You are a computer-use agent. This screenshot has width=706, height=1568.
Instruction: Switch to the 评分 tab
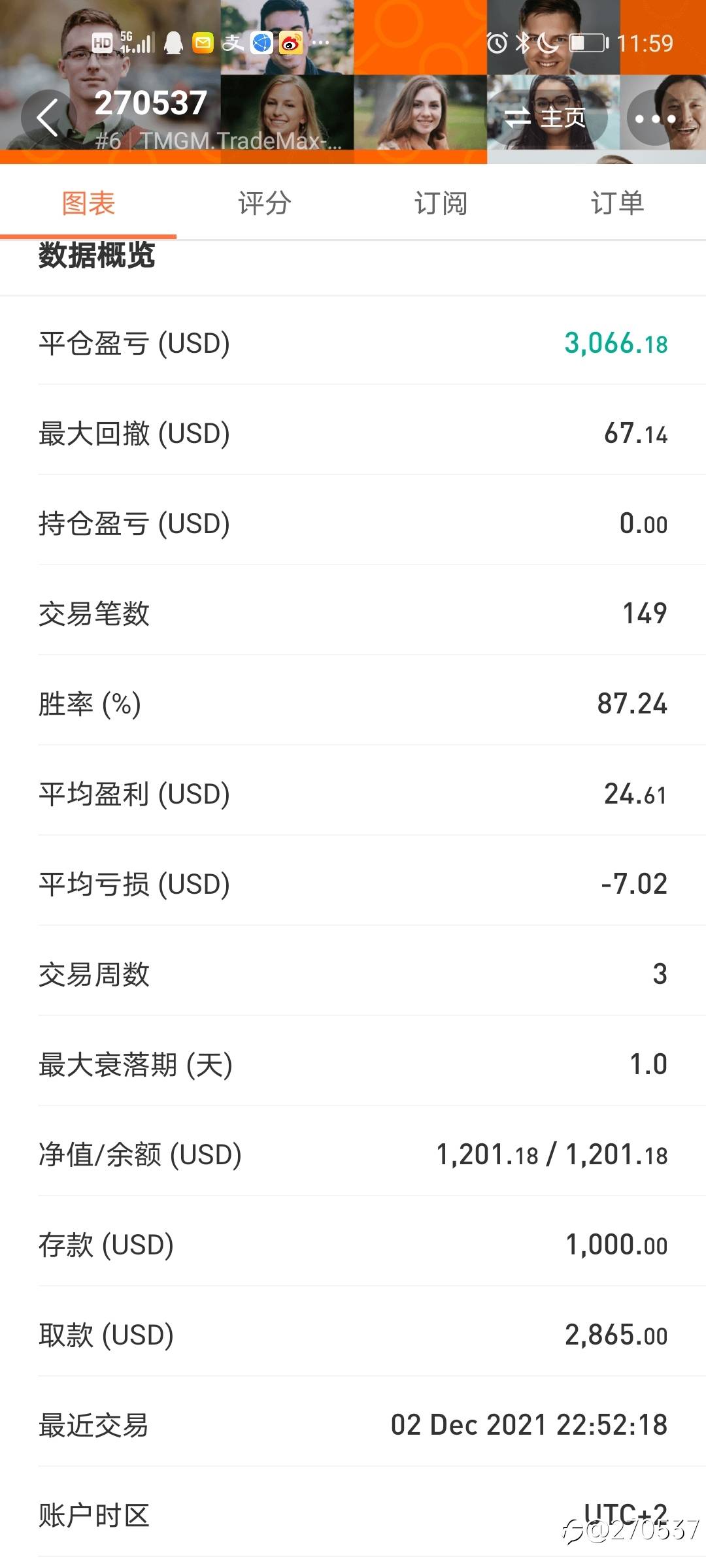pyautogui.click(x=265, y=203)
